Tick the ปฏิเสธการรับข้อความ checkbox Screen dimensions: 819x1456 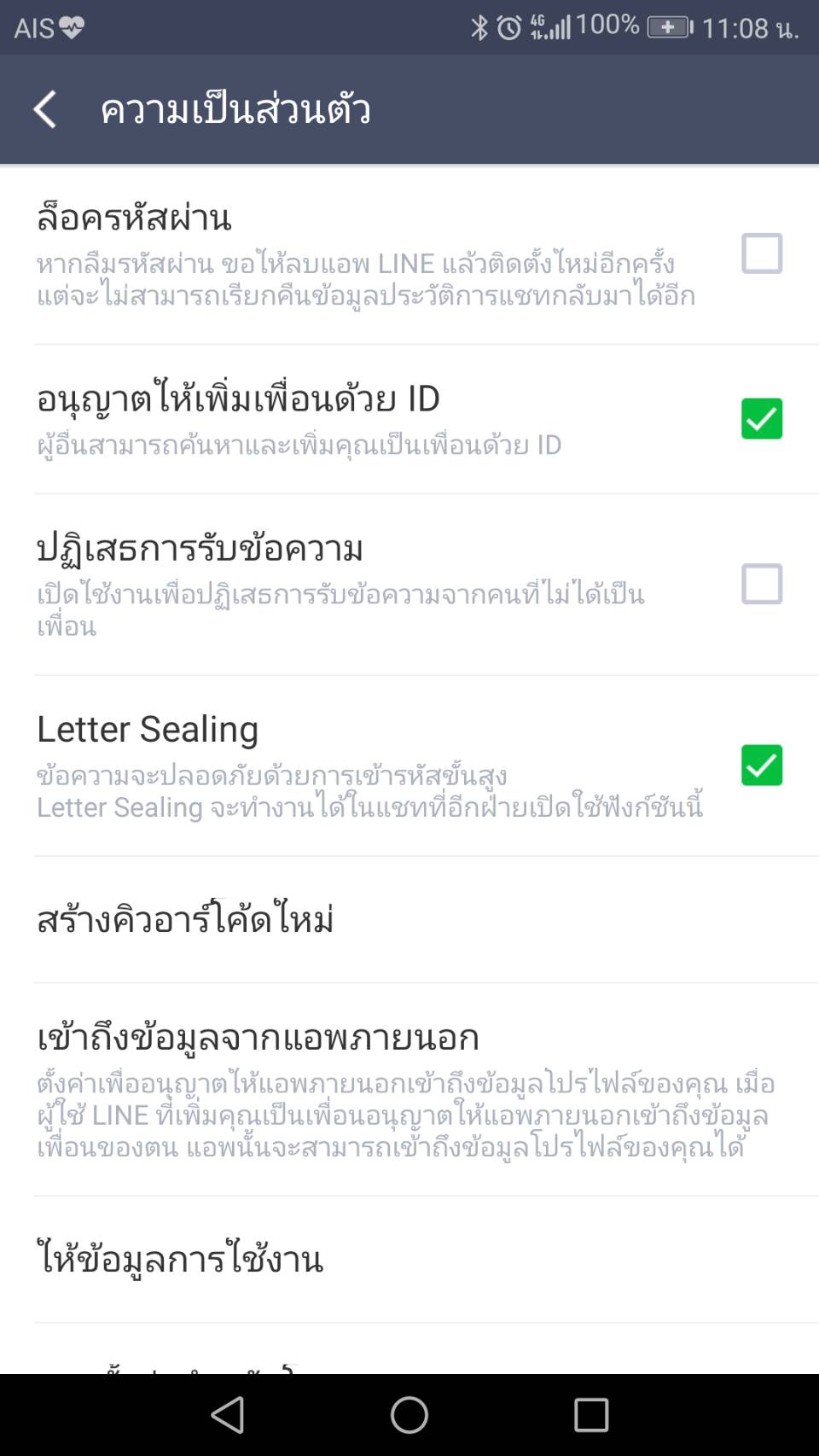[x=762, y=585]
